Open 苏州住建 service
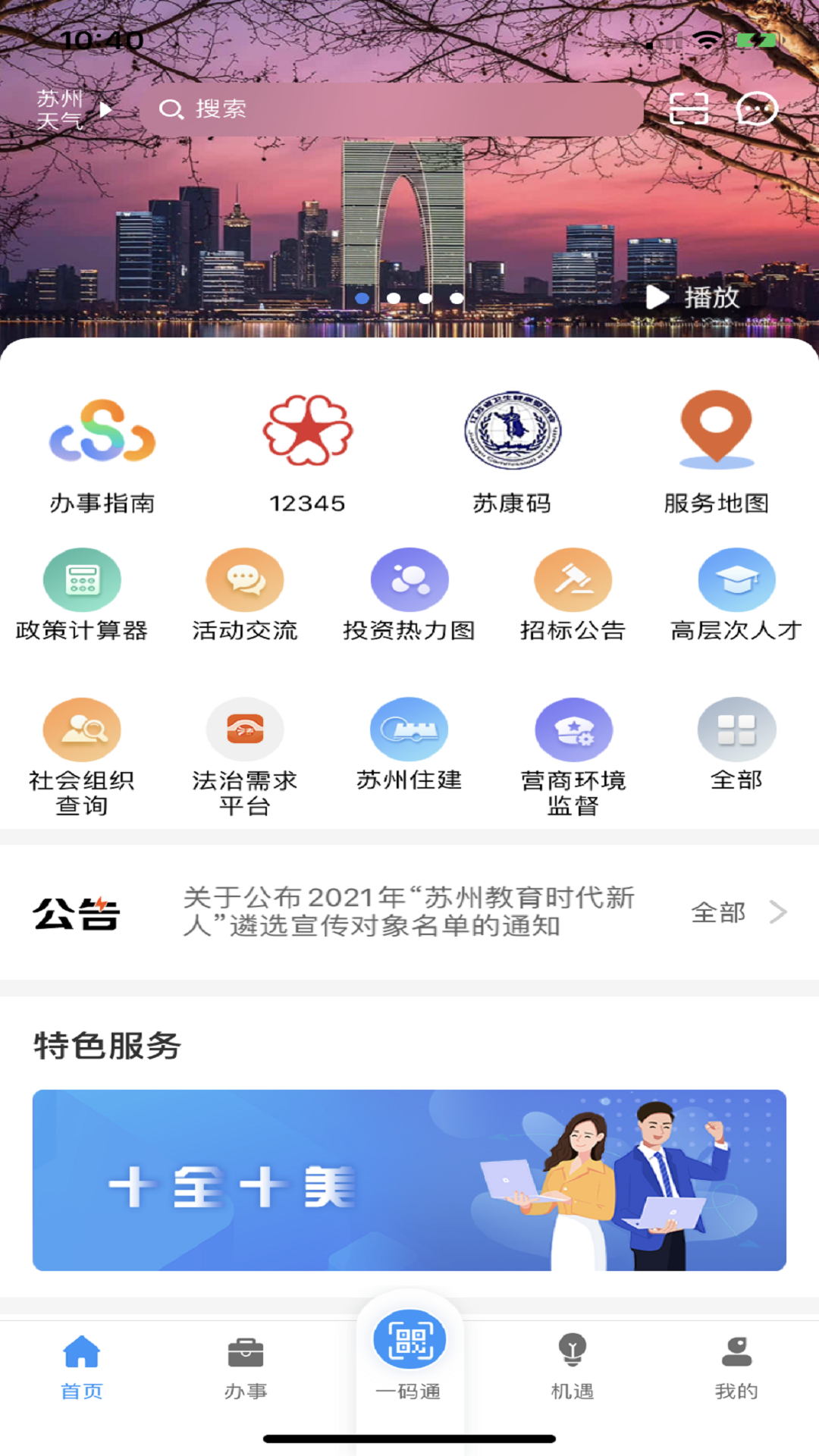 pyautogui.click(x=409, y=745)
